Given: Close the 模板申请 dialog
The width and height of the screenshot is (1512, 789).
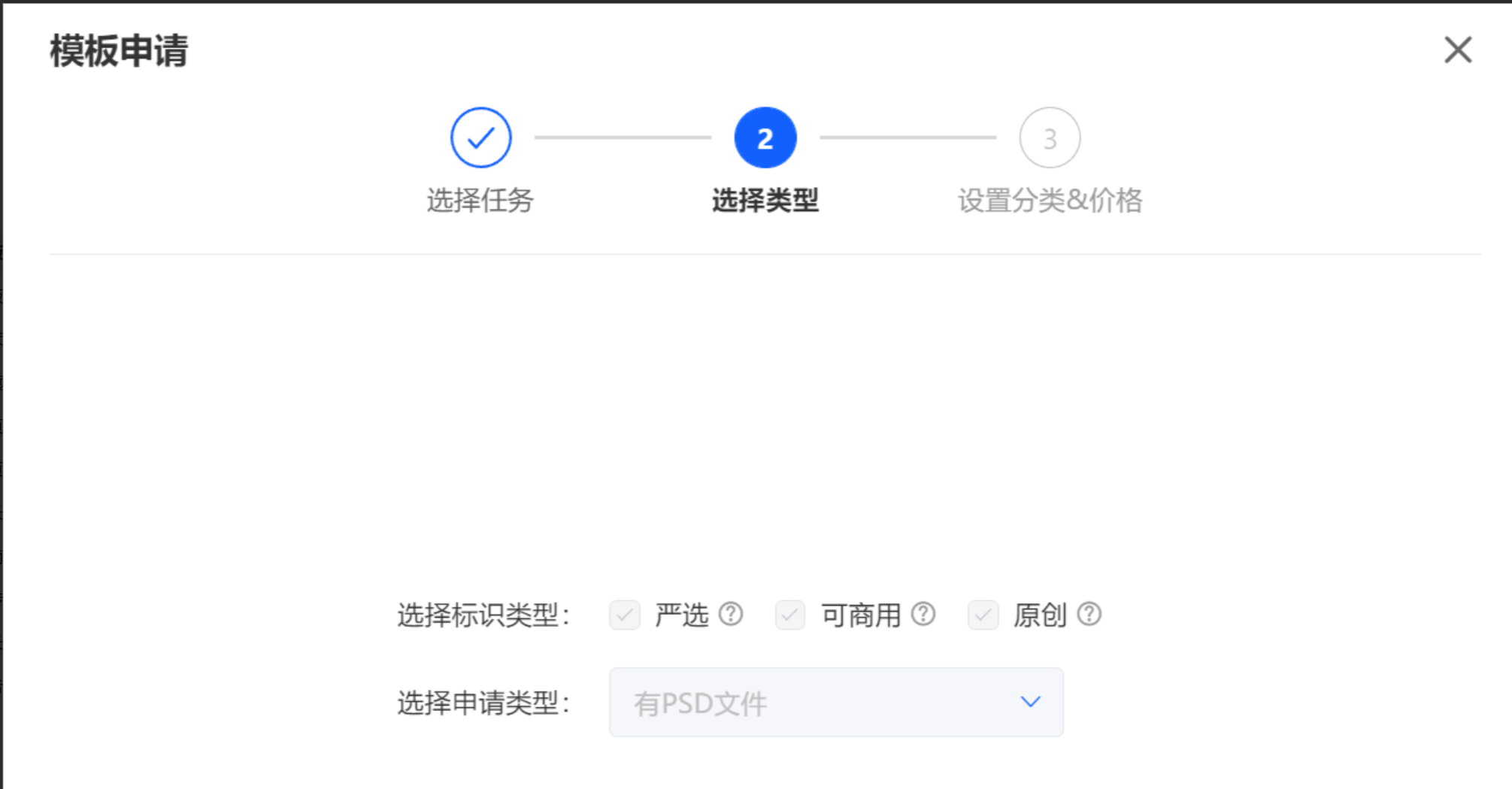Looking at the screenshot, I should click(x=1457, y=50).
